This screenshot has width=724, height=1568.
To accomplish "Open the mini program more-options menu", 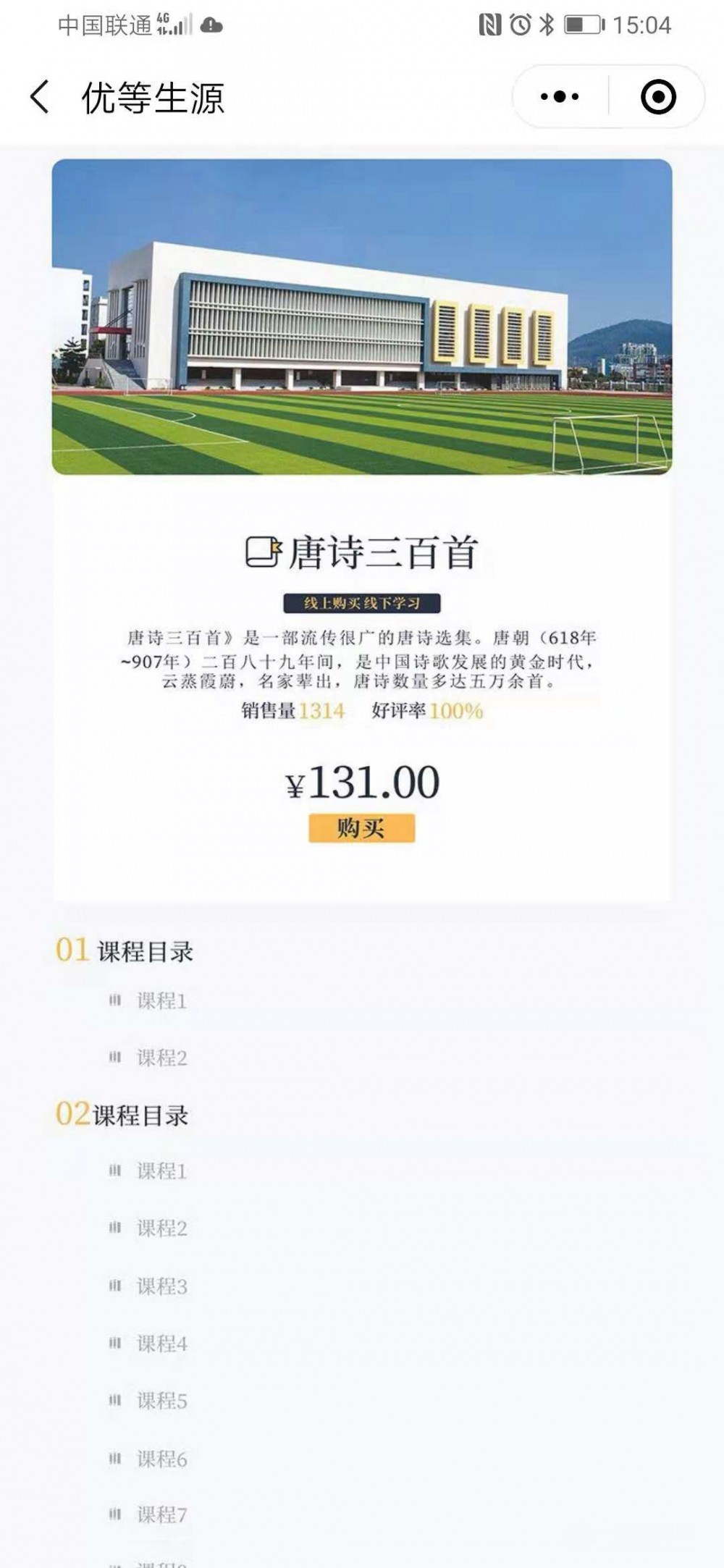I will point(560,97).
